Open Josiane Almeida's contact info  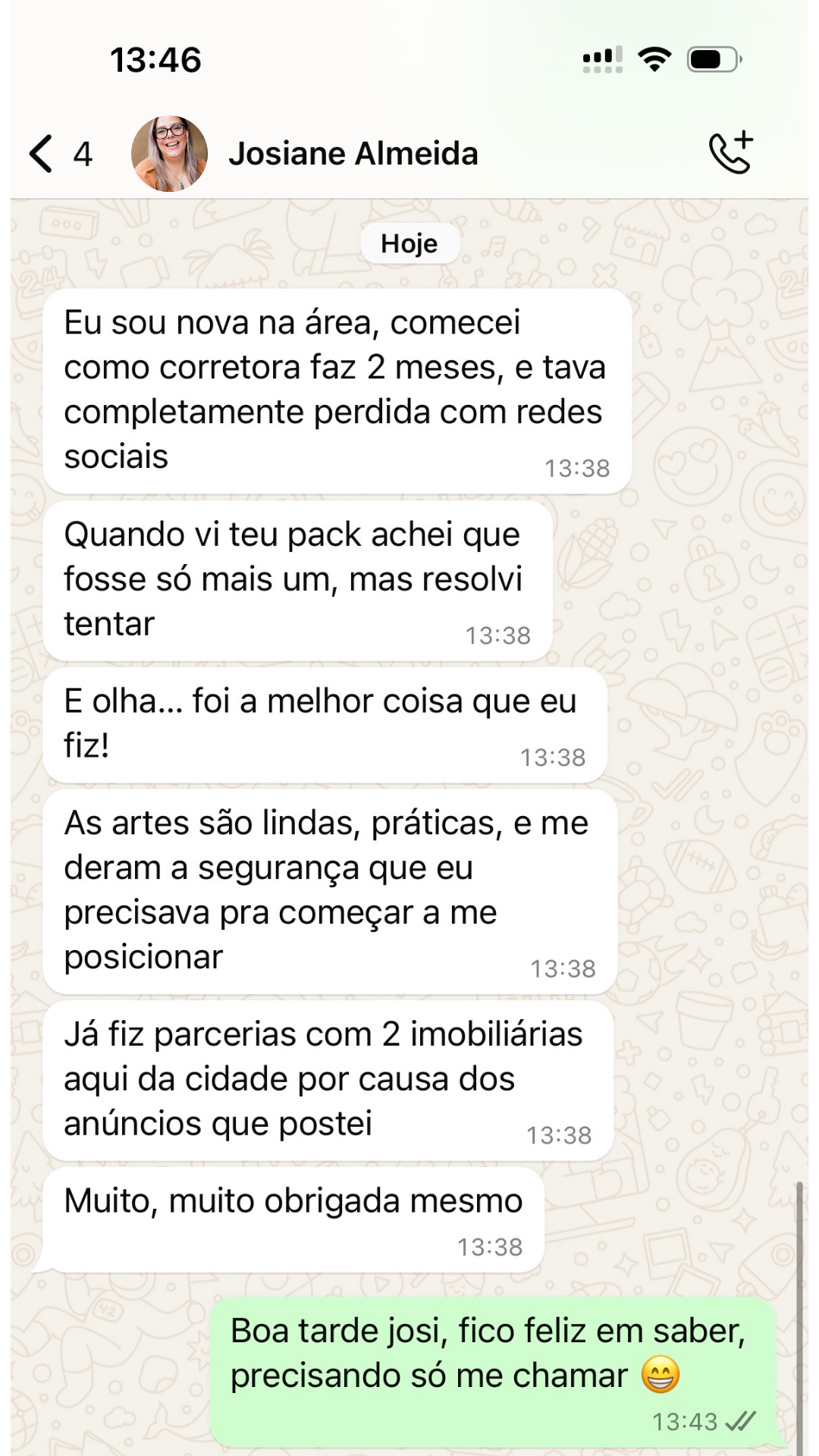[353, 154]
